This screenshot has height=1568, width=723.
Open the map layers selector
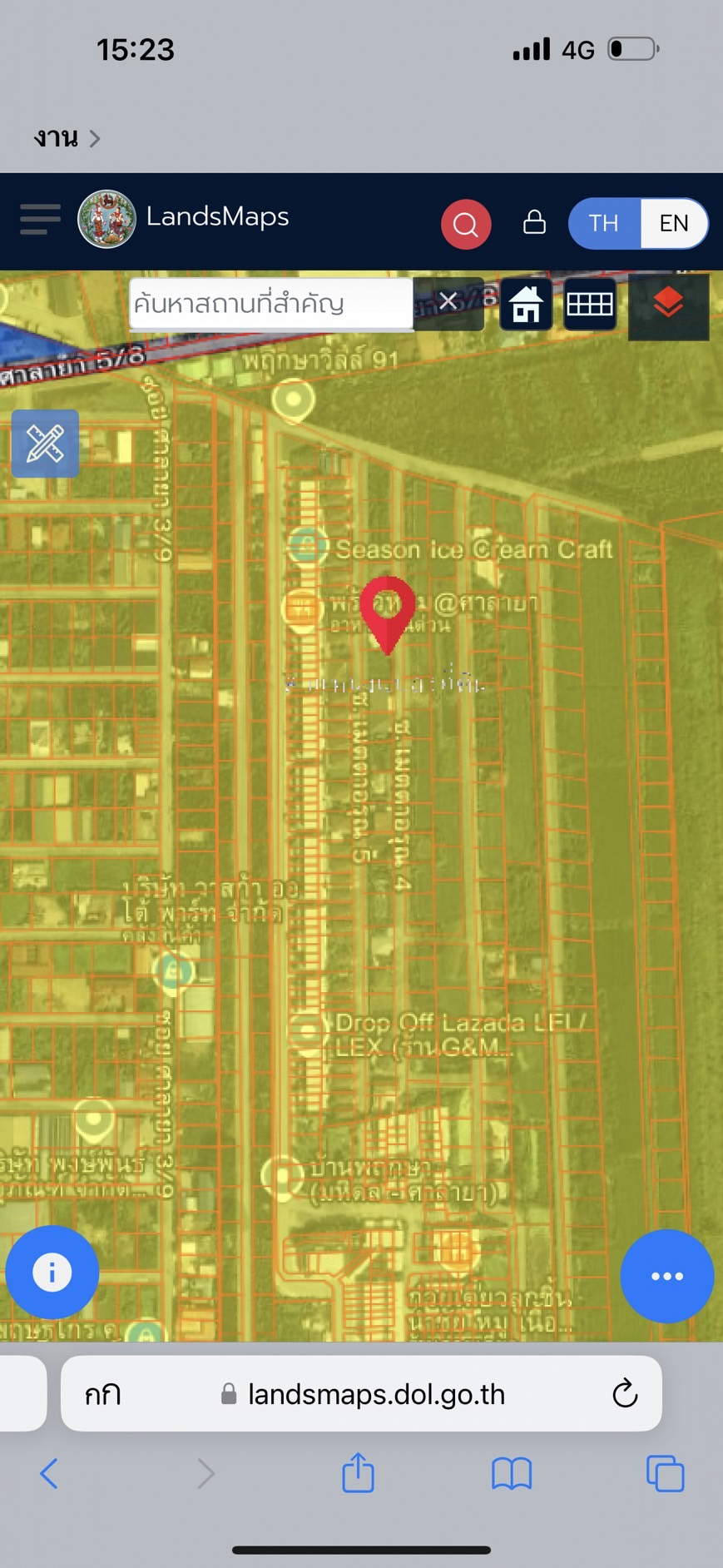(668, 305)
